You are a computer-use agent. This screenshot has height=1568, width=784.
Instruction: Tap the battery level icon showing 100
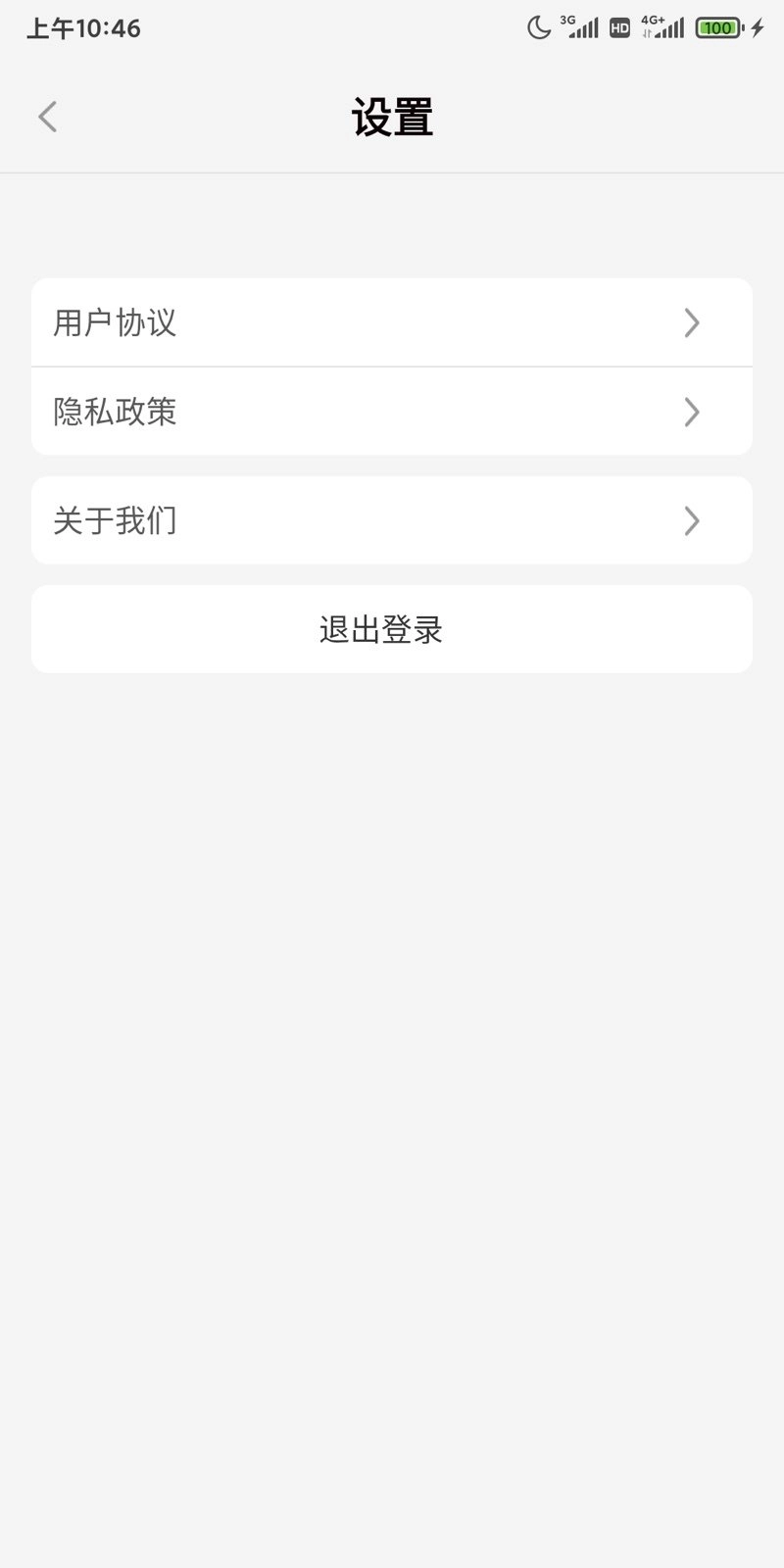[x=718, y=27]
